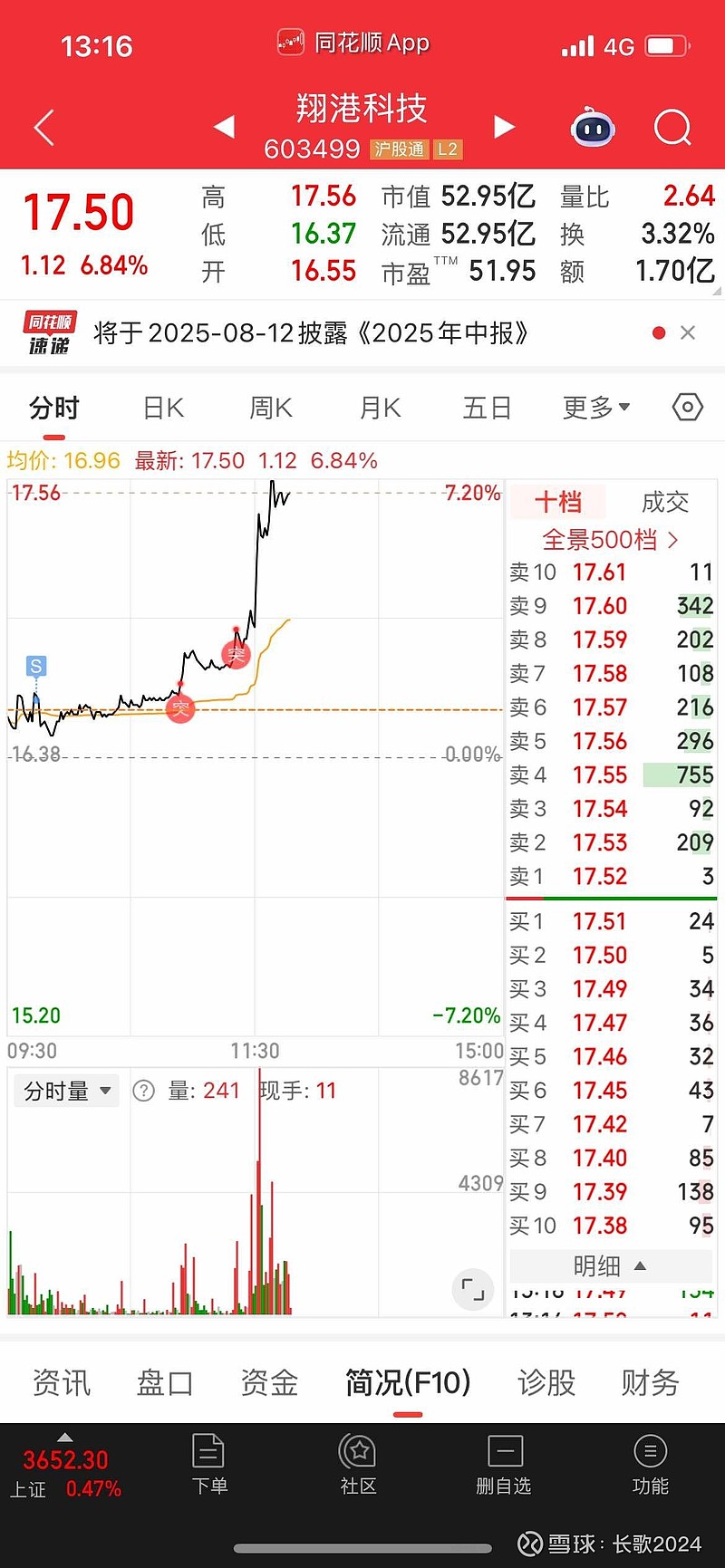This screenshot has width=725, height=1568.
Task: Expand the chart to fullscreen
Action: (473, 1289)
